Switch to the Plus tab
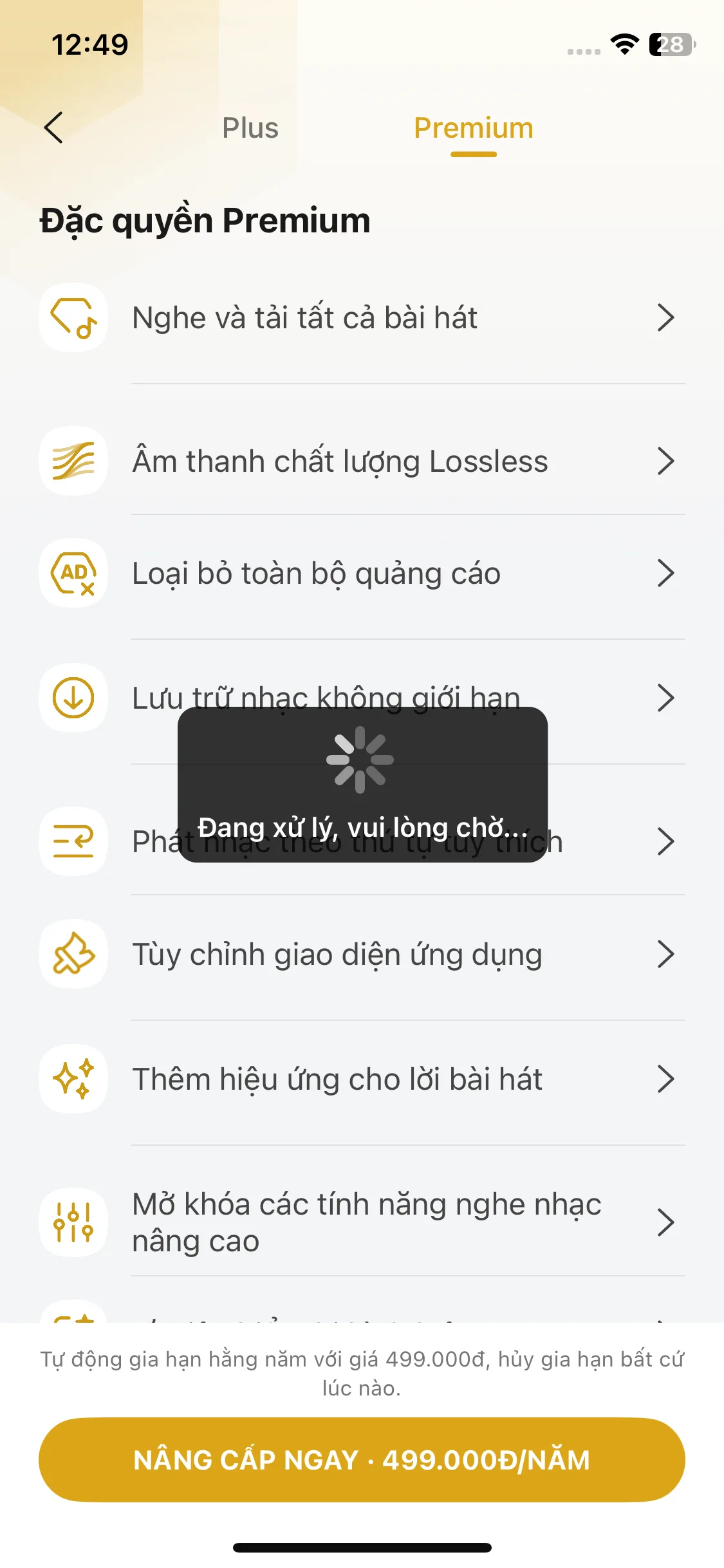This screenshot has width=724, height=1568. pyautogui.click(x=250, y=127)
